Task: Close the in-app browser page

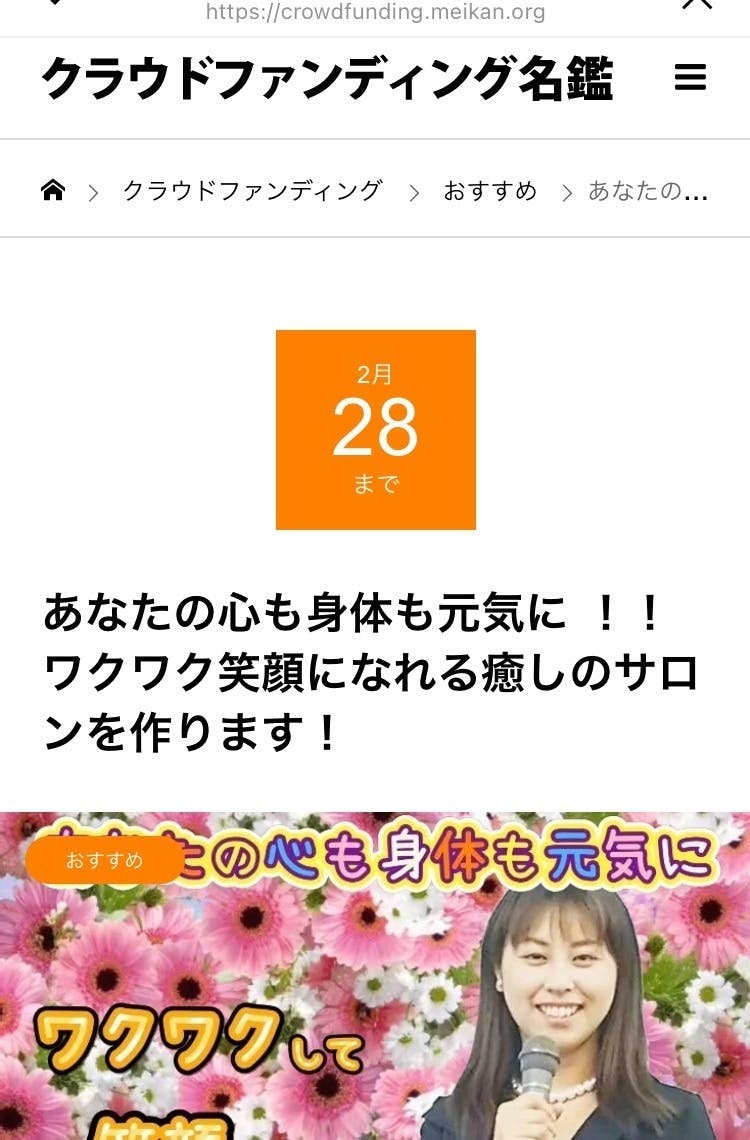Action: pos(697,4)
